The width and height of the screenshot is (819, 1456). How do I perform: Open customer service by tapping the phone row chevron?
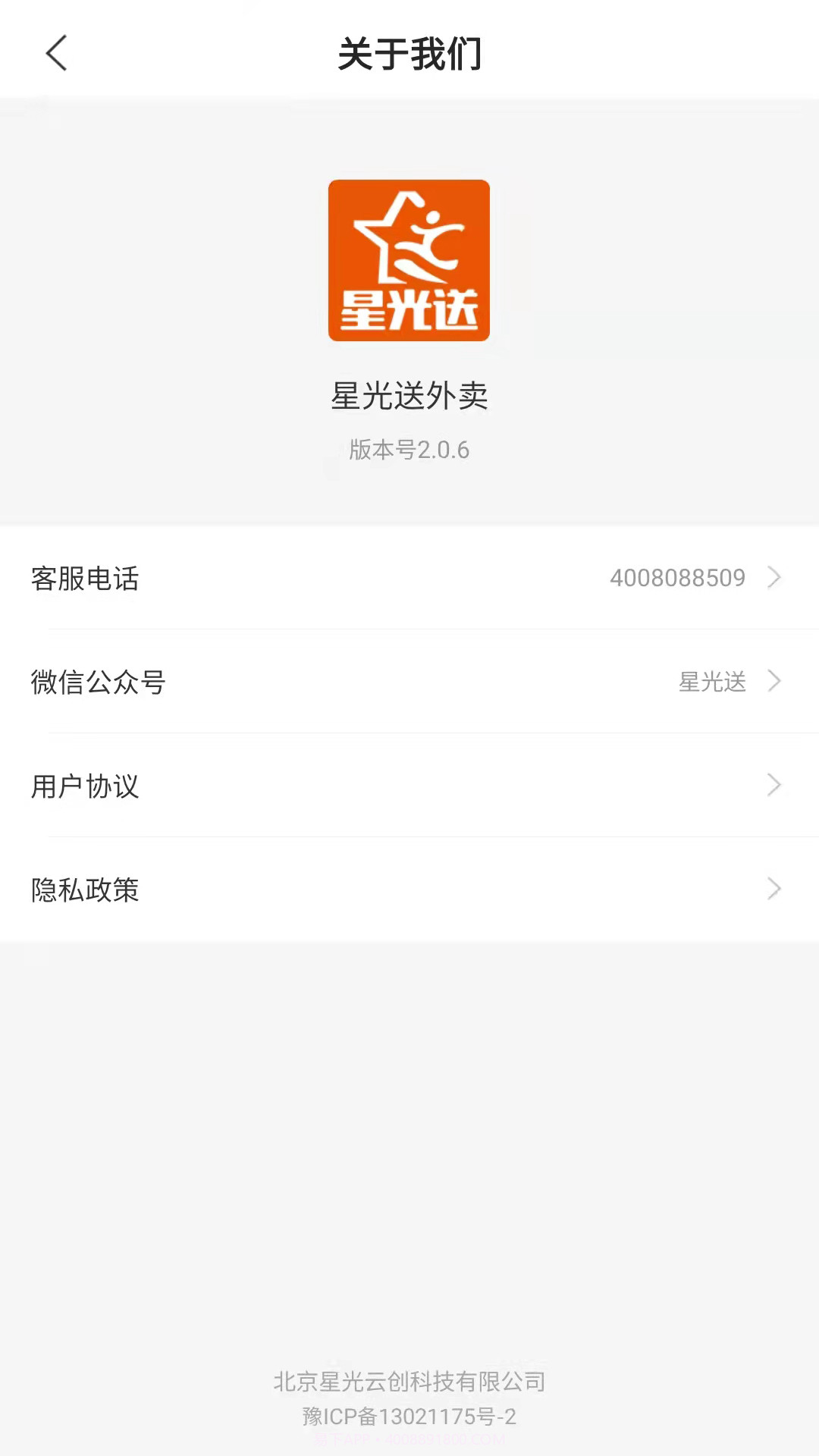click(774, 577)
